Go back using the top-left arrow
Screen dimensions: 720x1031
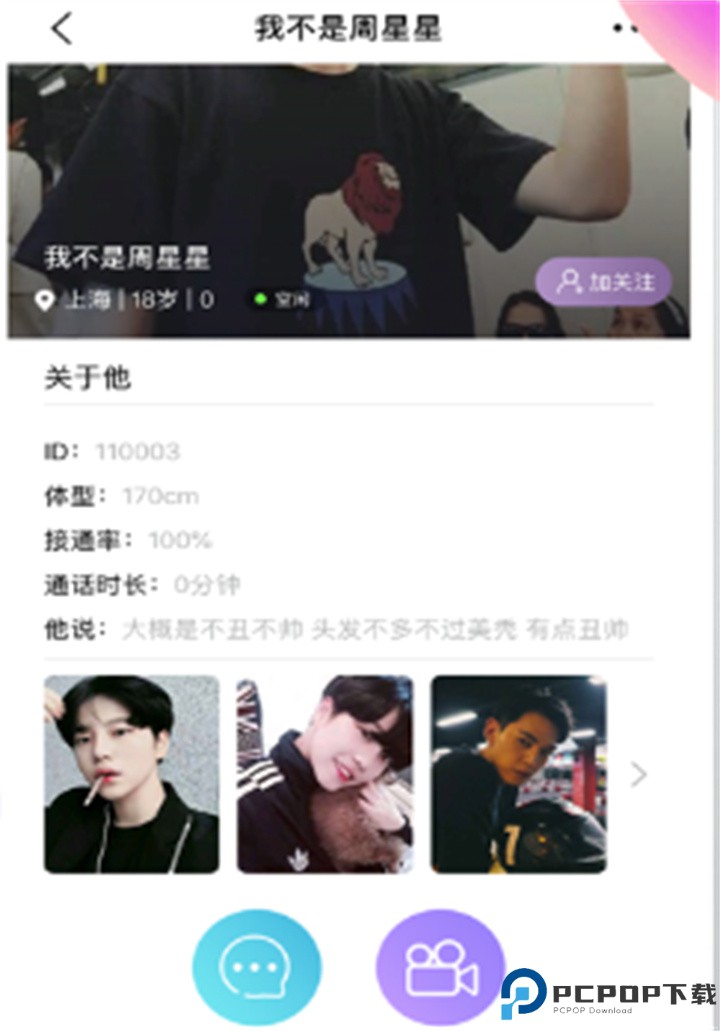62,28
